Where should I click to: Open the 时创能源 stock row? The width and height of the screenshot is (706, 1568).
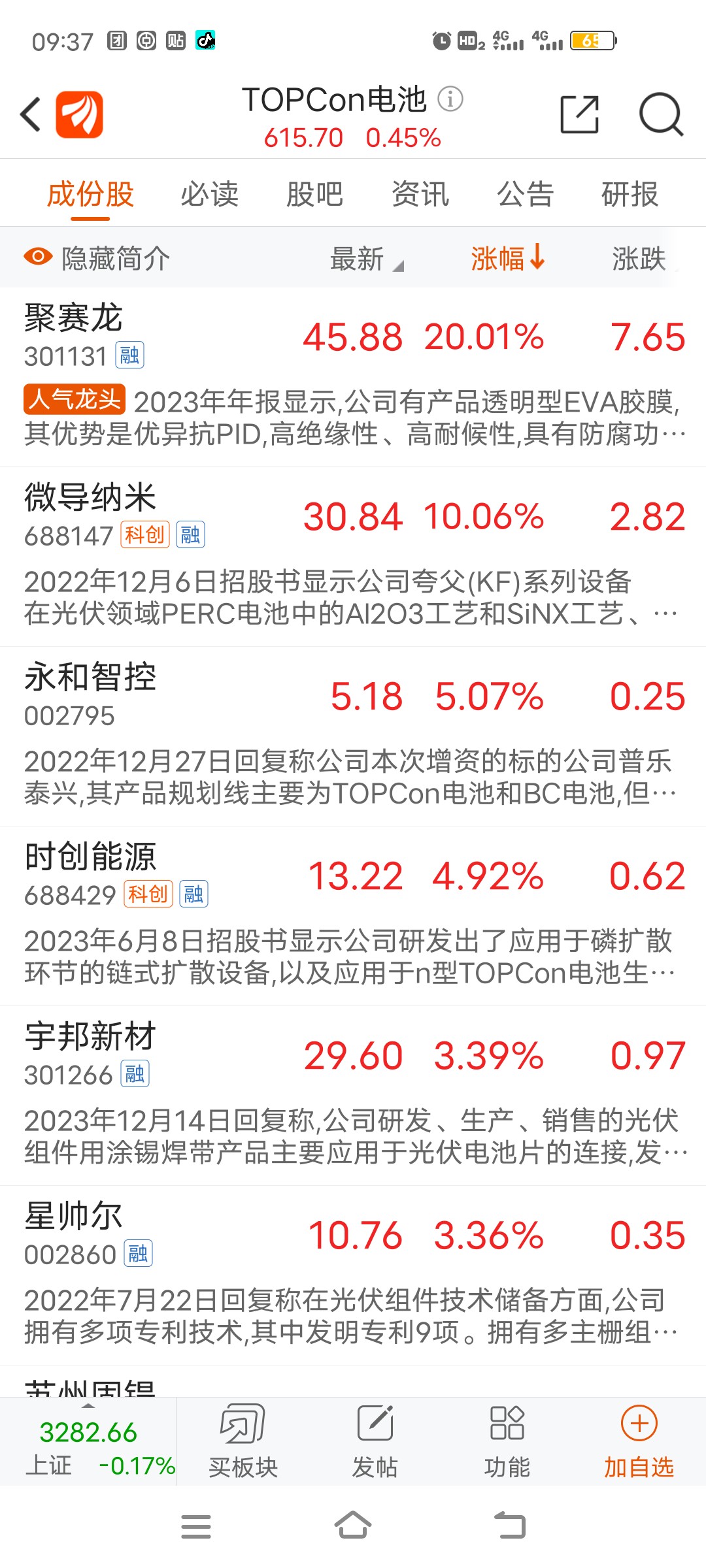(x=353, y=916)
